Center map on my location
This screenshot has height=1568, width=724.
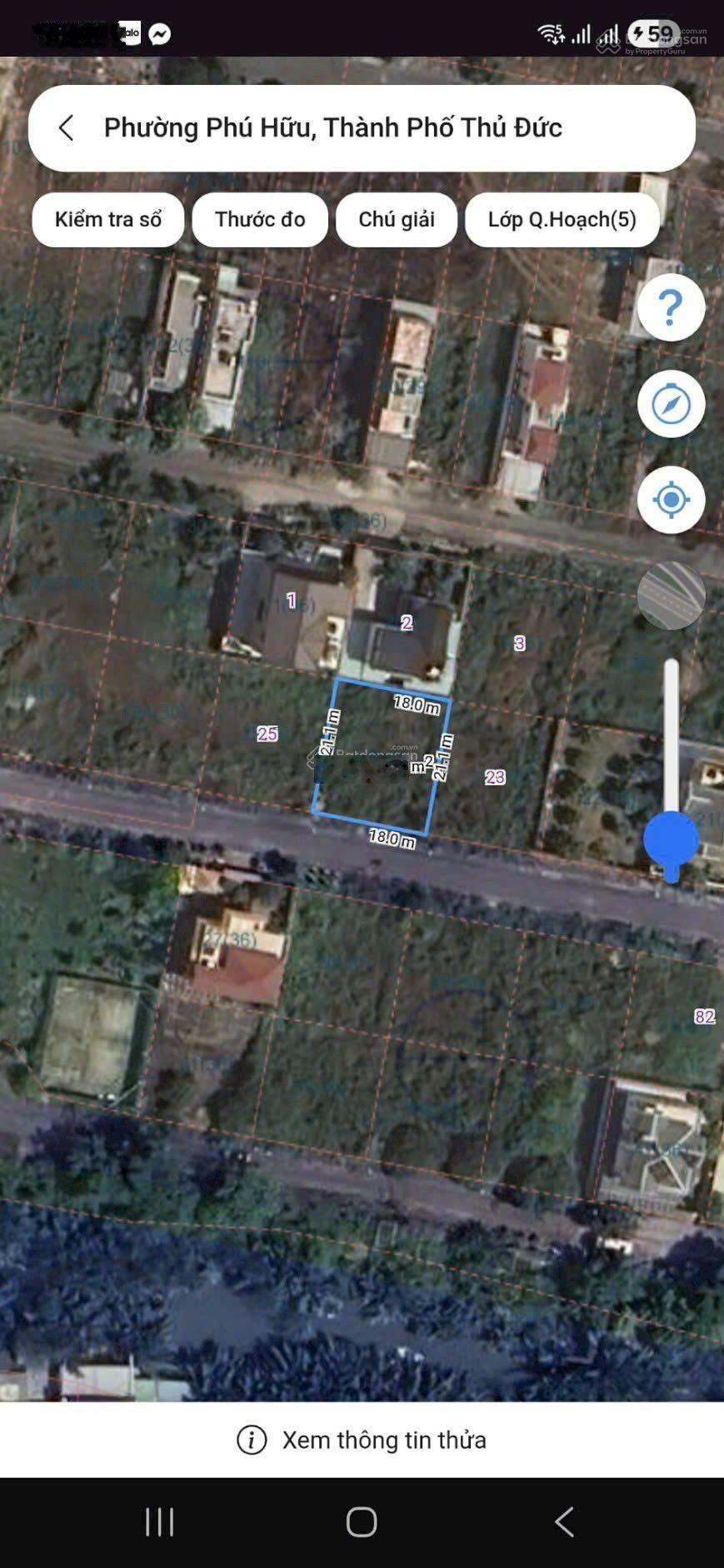pos(671,500)
